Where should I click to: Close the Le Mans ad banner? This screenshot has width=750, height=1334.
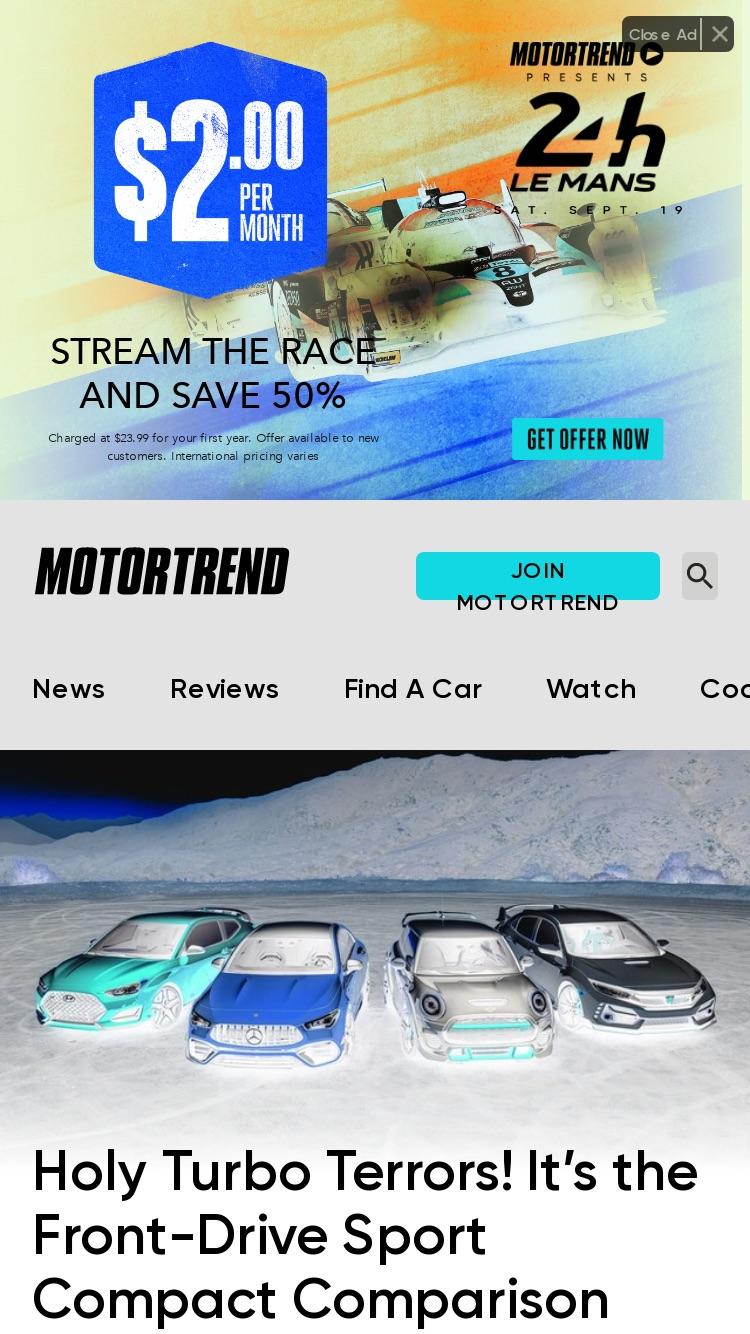tap(678, 34)
